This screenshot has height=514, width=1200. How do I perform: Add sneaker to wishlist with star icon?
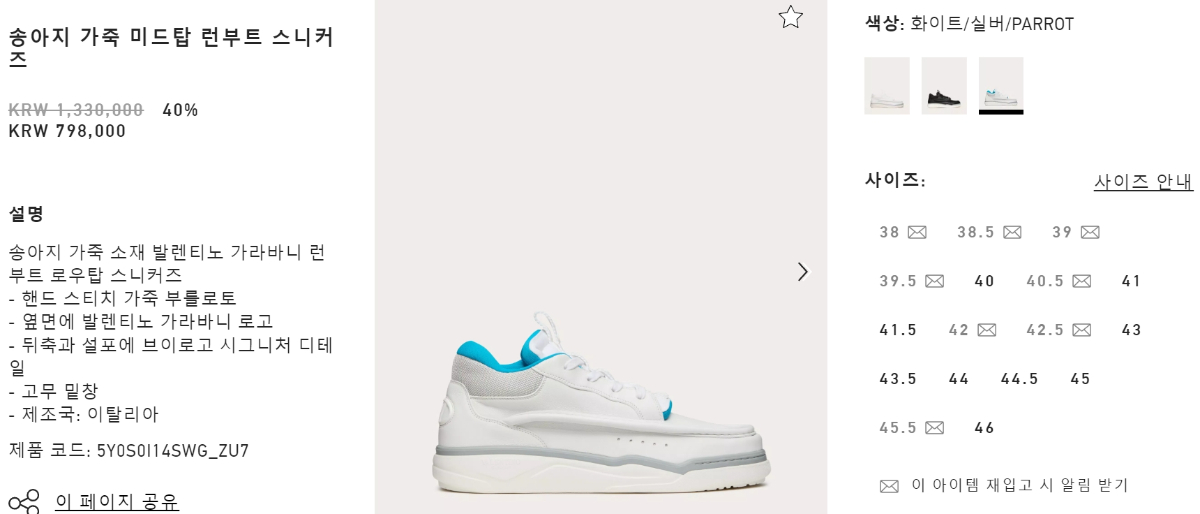790,17
